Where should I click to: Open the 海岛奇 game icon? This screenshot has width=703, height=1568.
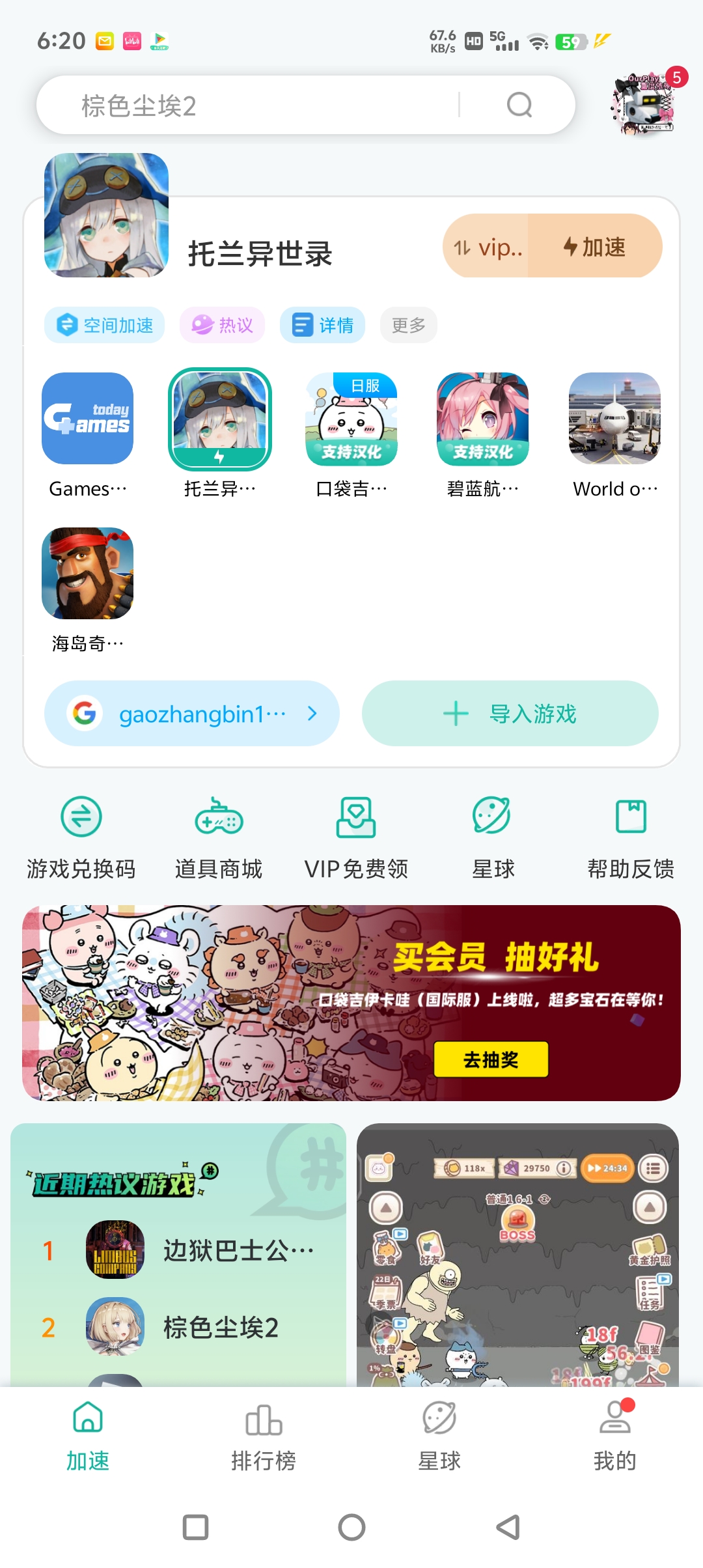pyautogui.click(x=88, y=574)
